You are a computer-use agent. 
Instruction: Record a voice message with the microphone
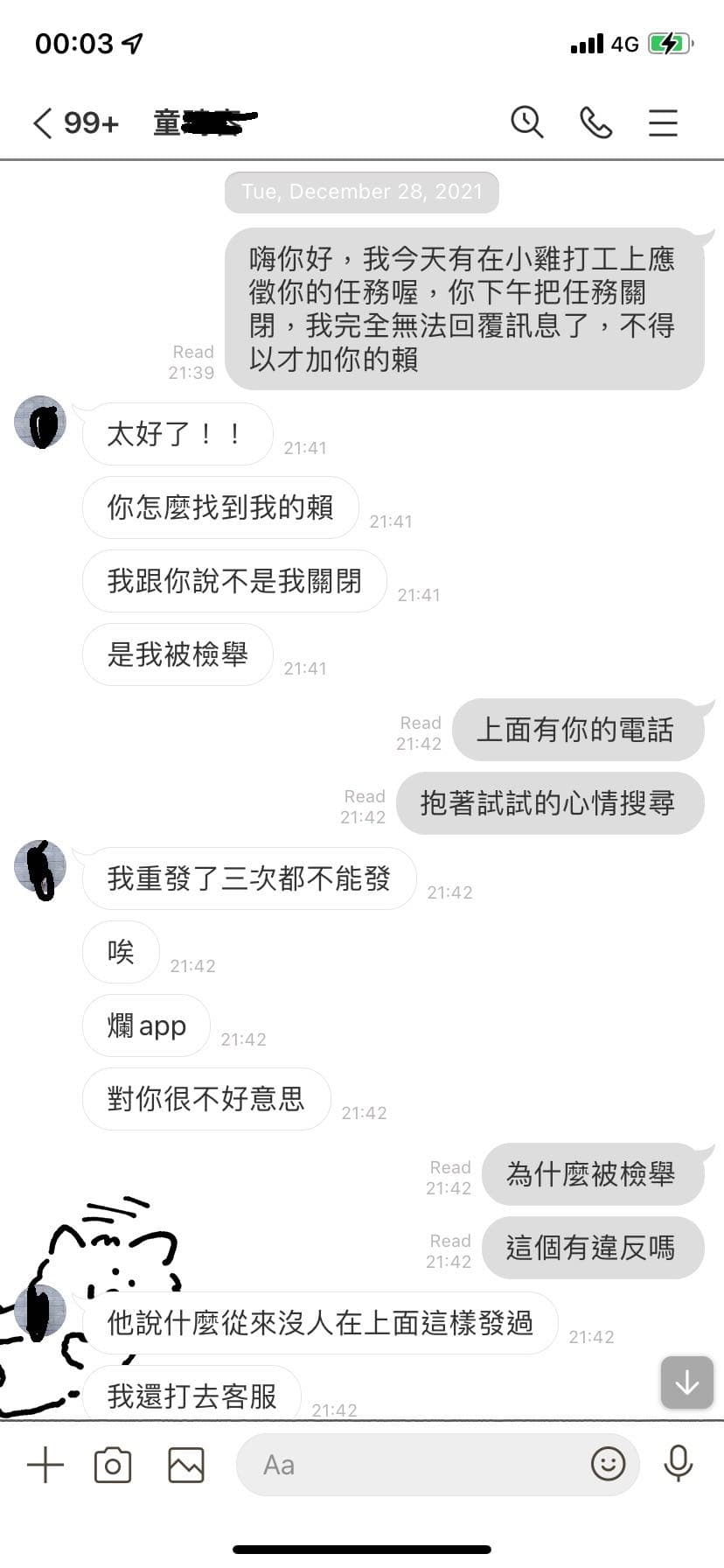tap(678, 1463)
